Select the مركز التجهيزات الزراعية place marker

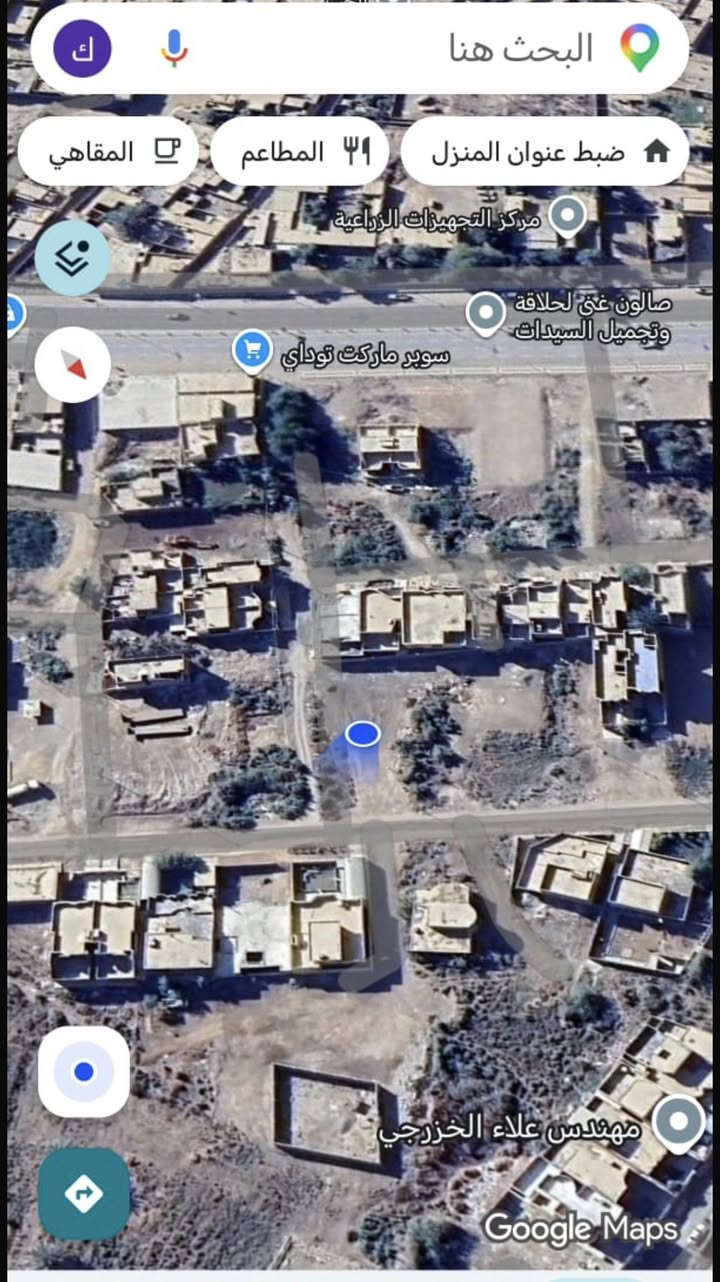567,213
